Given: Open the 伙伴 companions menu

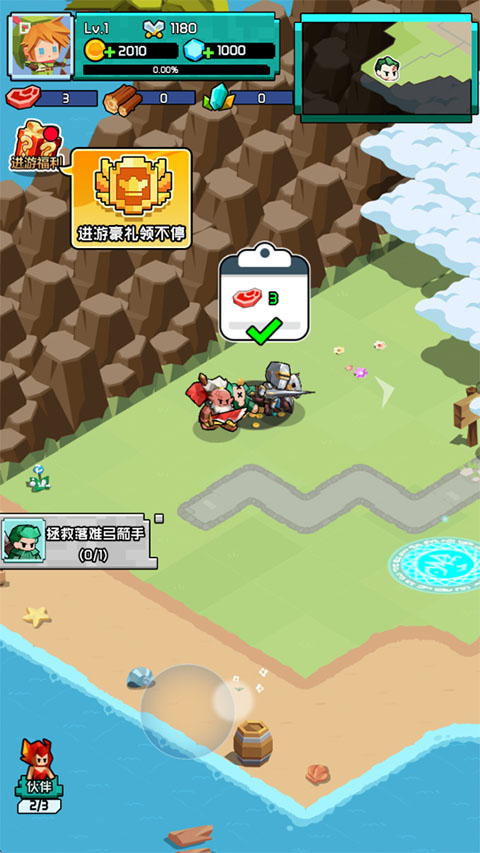Looking at the screenshot, I should point(39,776).
